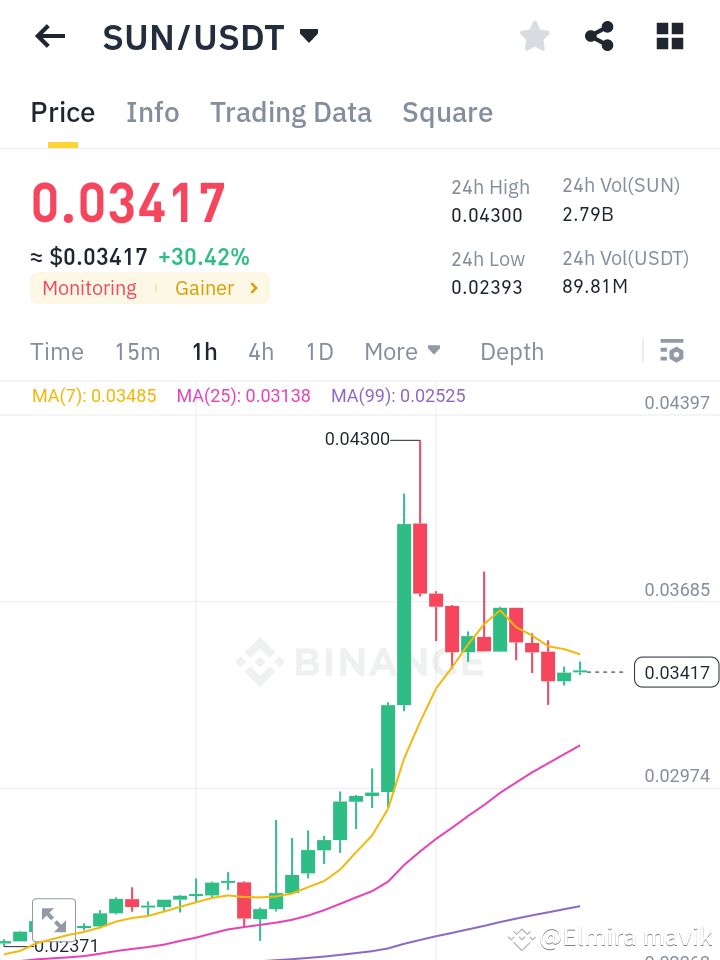Open the markets grid icon
The width and height of the screenshot is (720, 960).
coord(668,36)
